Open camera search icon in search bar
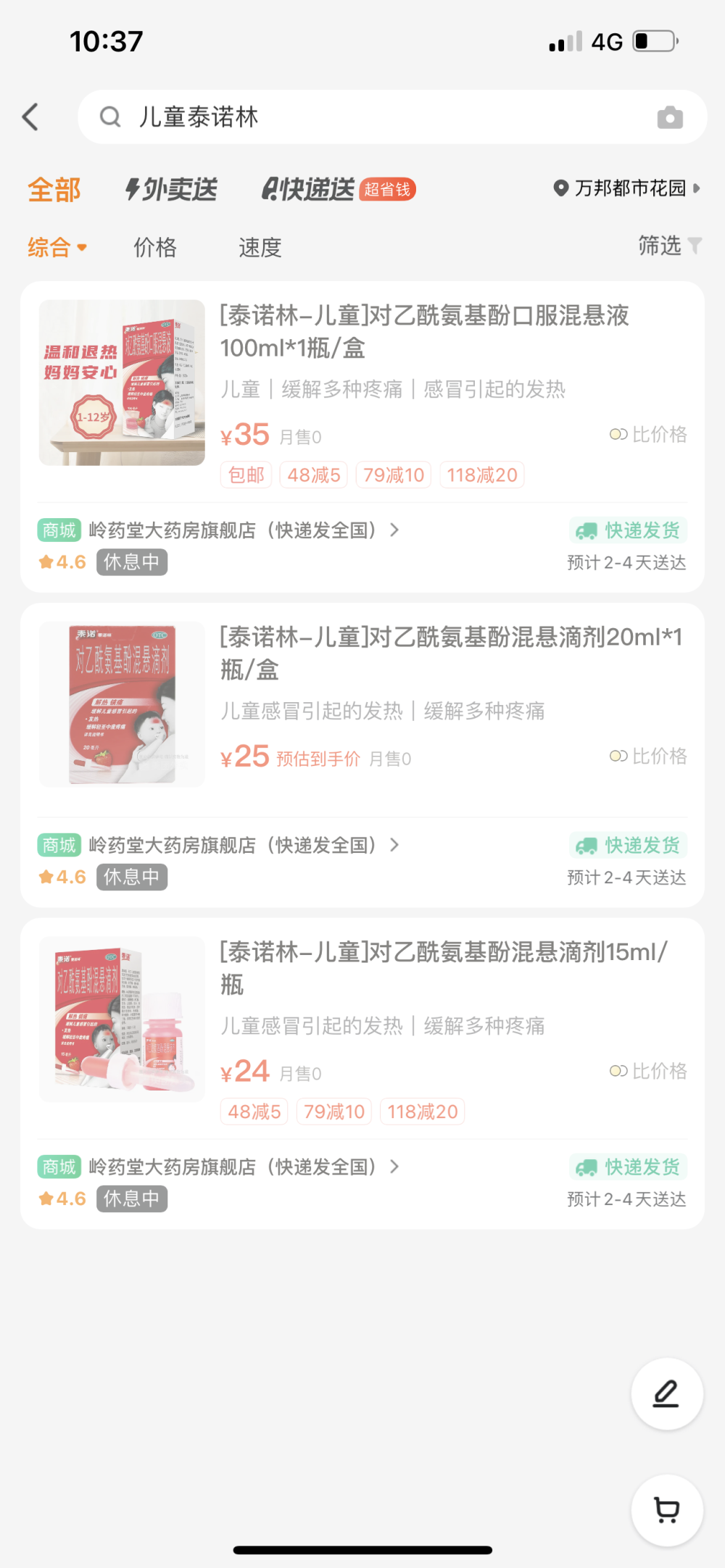725x1568 pixels. [x=670, y=117]
